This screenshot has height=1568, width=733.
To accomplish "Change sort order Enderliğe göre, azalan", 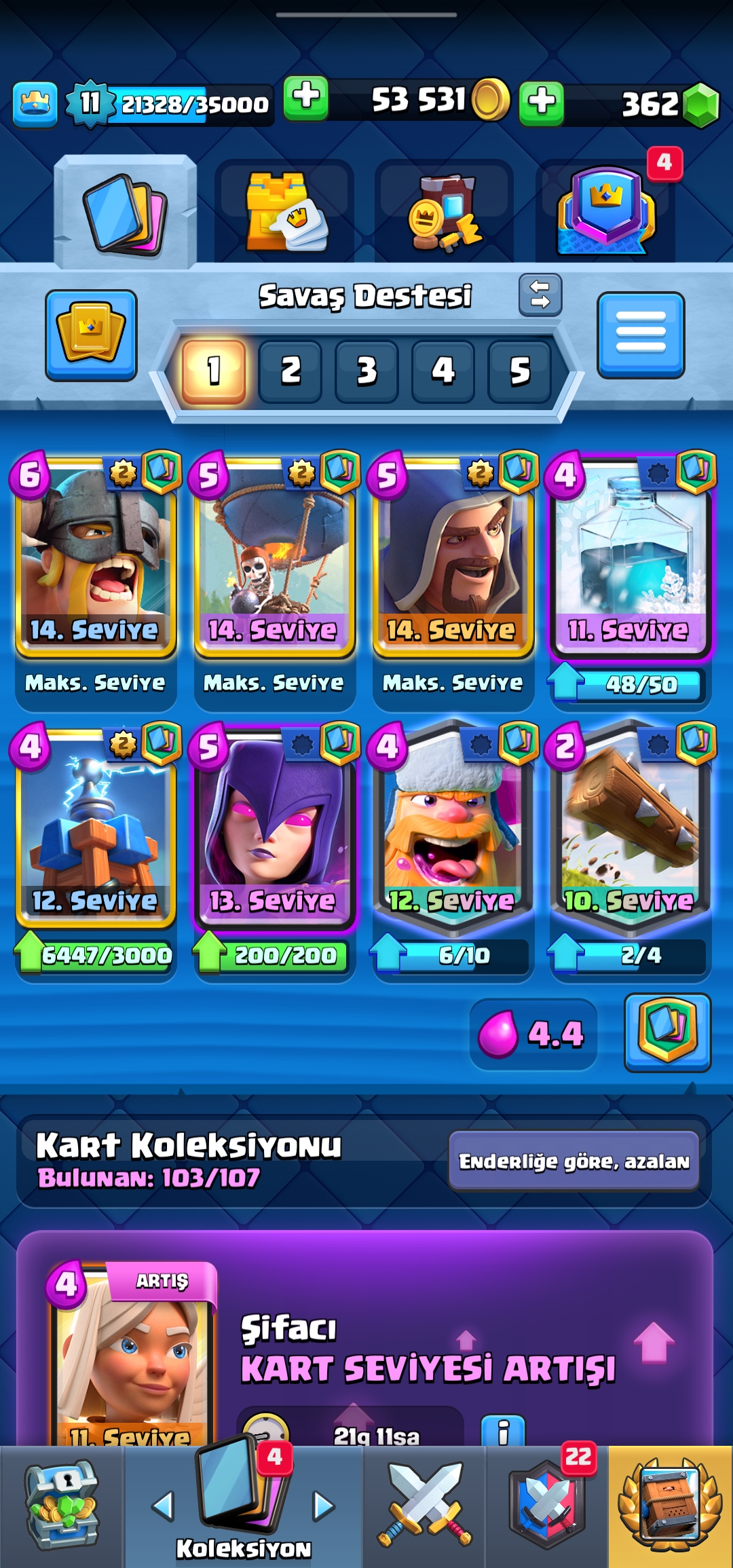I will click(574, 1161).
